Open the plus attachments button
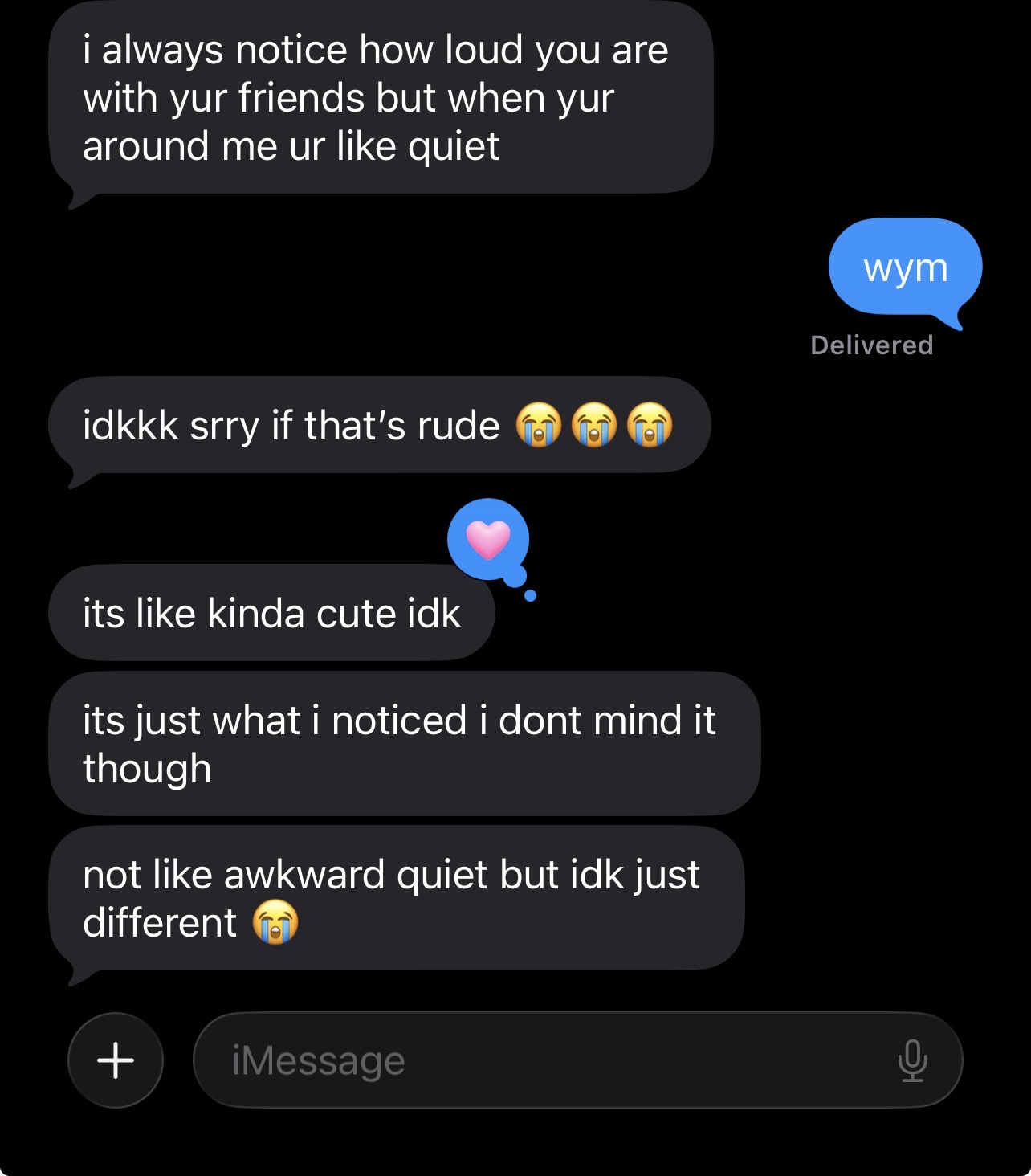Image resolution: width=1031 pixels, height=1176 pixels. (116, 1060)
